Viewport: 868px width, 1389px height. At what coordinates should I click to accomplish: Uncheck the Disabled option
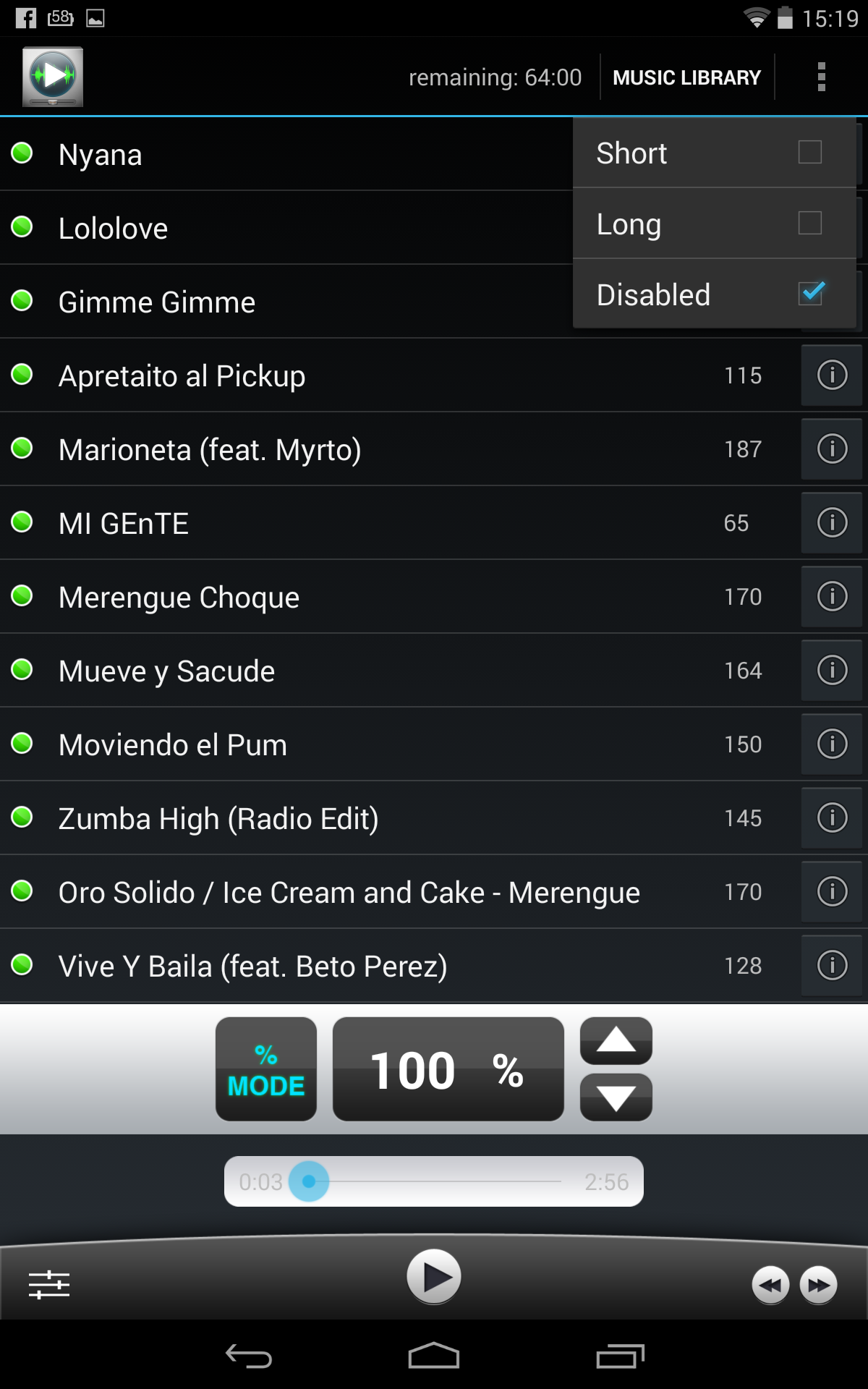click(715, 294)
